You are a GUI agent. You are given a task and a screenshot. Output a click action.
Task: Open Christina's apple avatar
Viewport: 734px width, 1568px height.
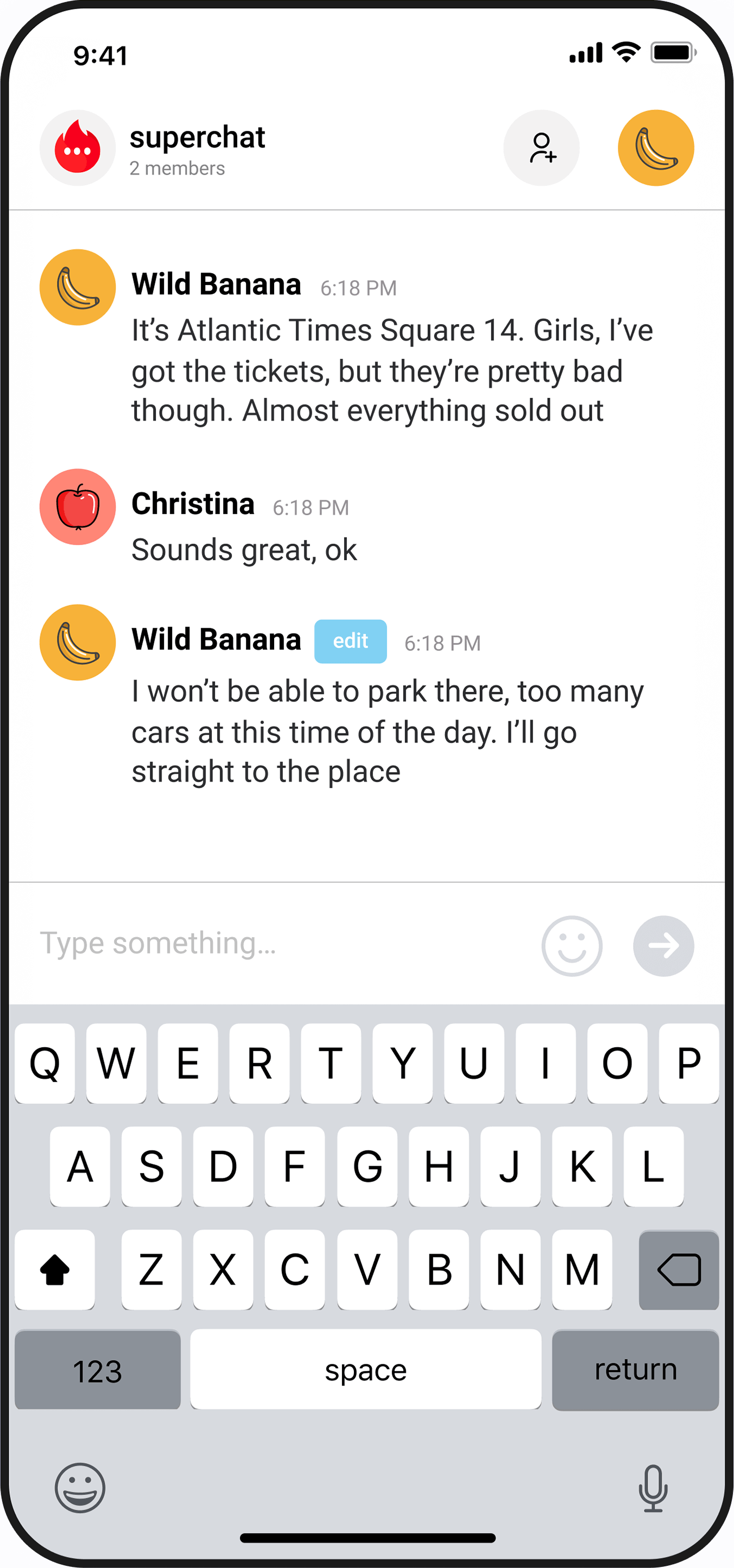[x=77, y=507]
